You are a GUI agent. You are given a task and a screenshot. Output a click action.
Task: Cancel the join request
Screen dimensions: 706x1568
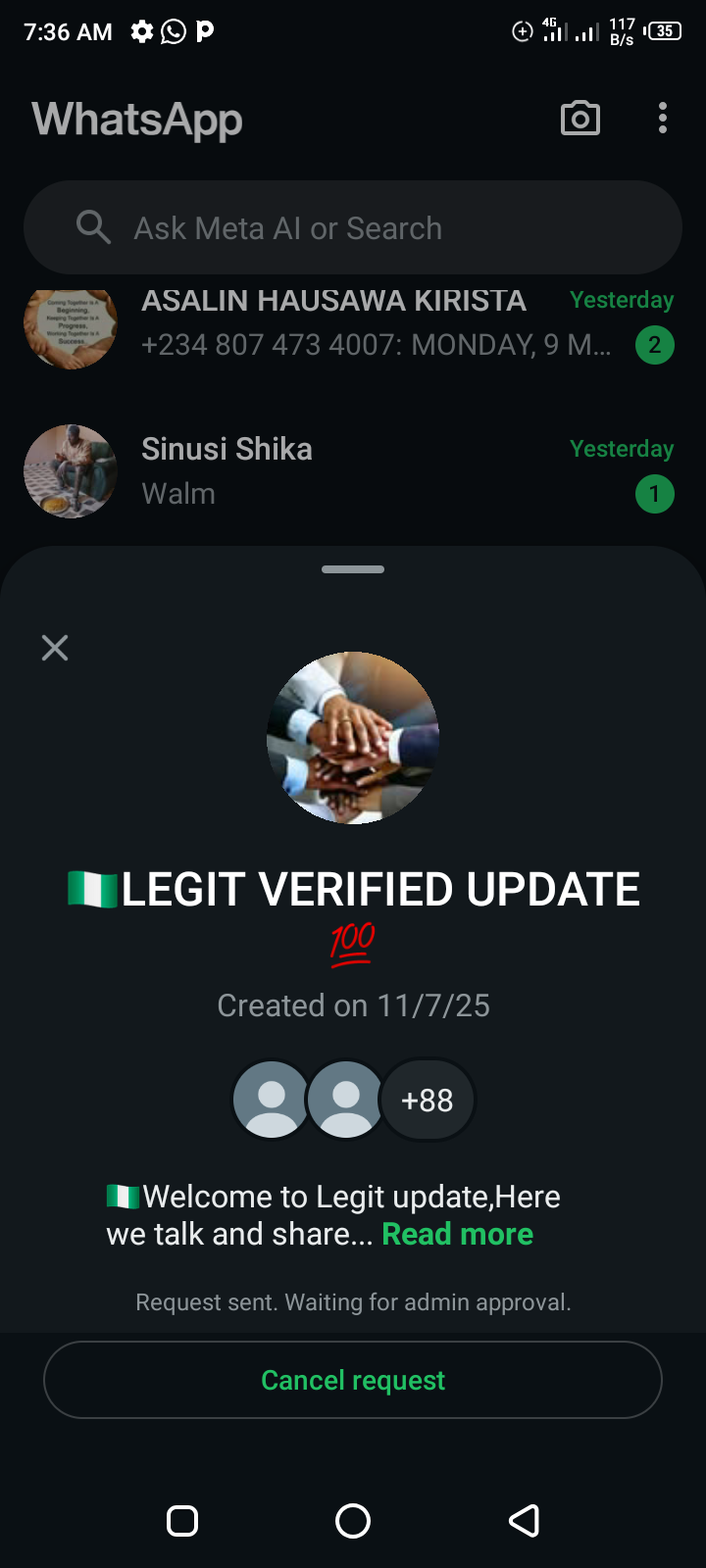[353, 1380]
